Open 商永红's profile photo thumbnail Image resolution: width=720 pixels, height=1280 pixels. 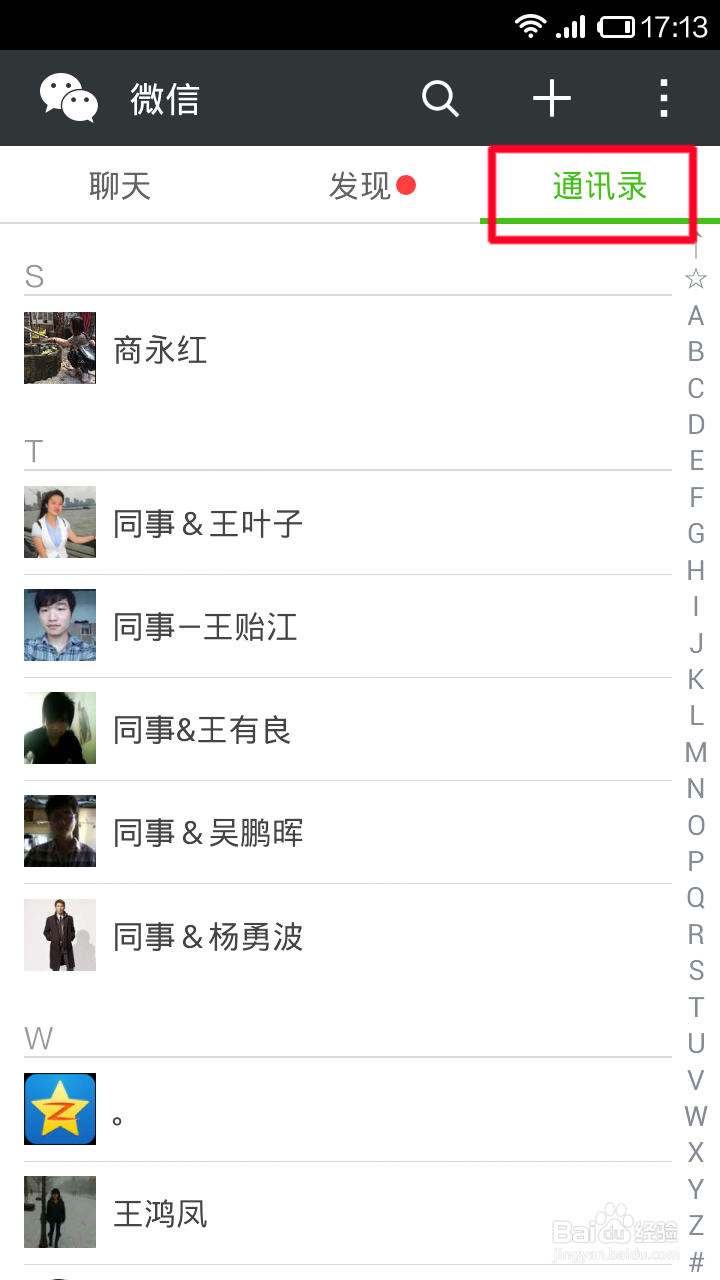pyautogui.click(x=59, y=349)
